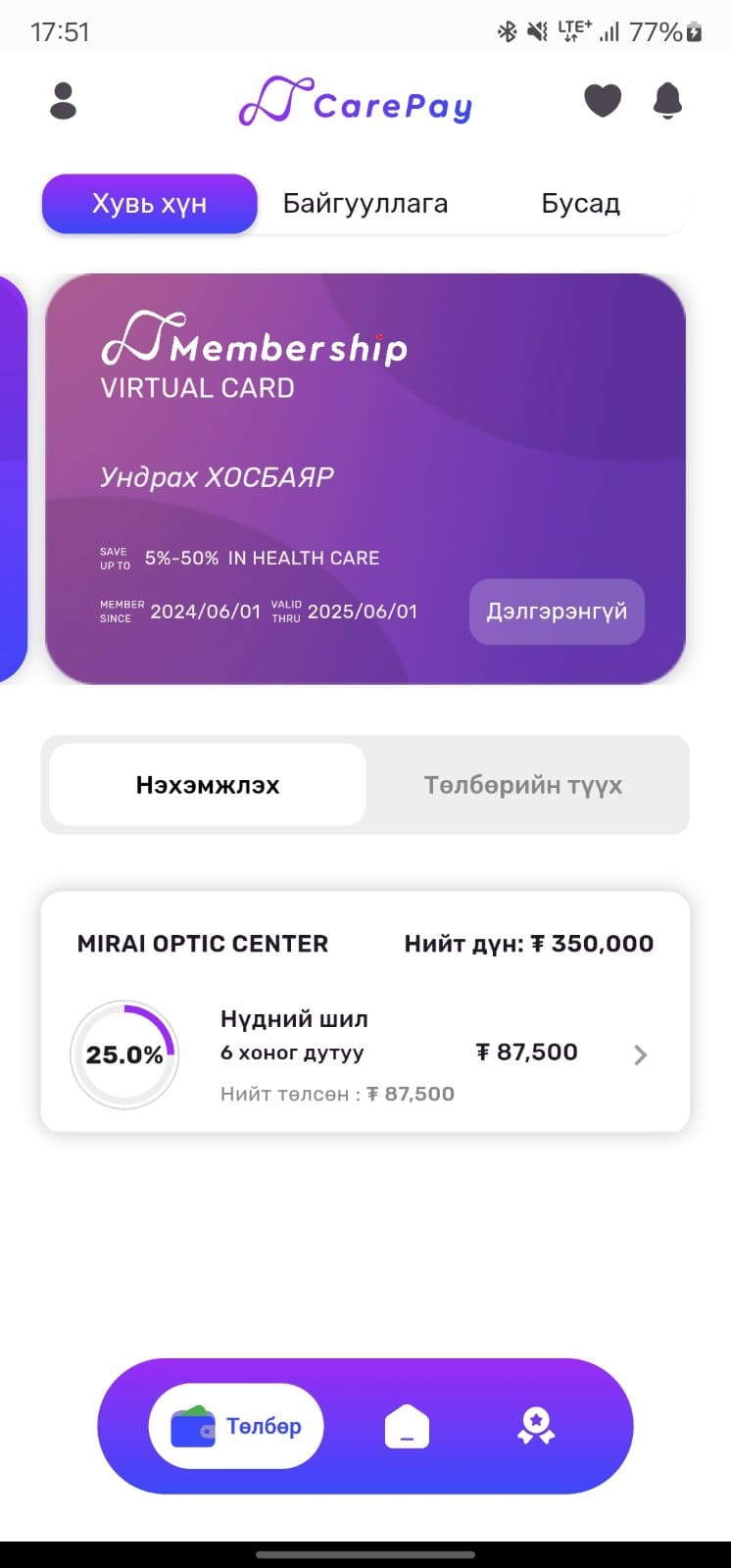This screenshot has width=731, height=1568.
Task: Open the notifications bell
Action: click(667, 101)
